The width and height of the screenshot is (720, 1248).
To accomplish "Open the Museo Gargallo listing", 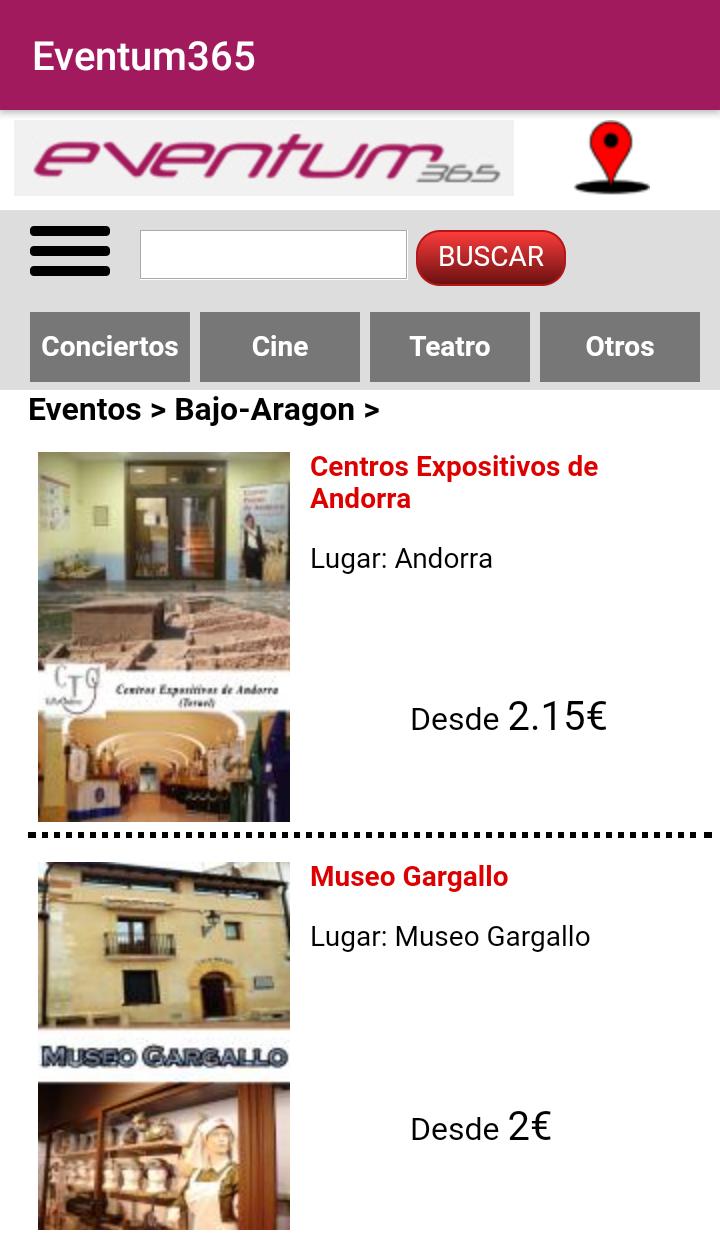I will (409, 877).
